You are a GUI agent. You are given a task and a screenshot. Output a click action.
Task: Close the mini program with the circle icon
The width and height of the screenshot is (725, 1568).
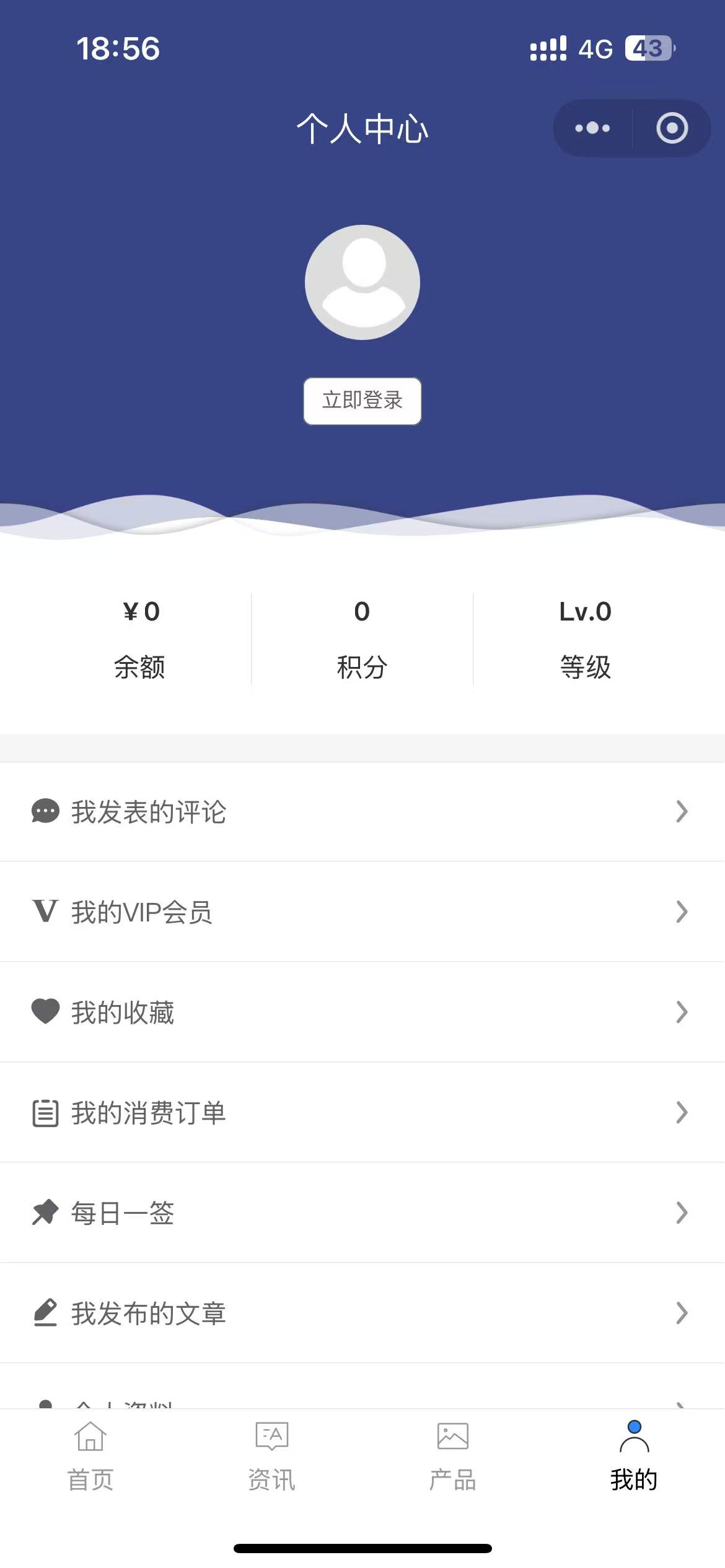(x=672, y=128)
